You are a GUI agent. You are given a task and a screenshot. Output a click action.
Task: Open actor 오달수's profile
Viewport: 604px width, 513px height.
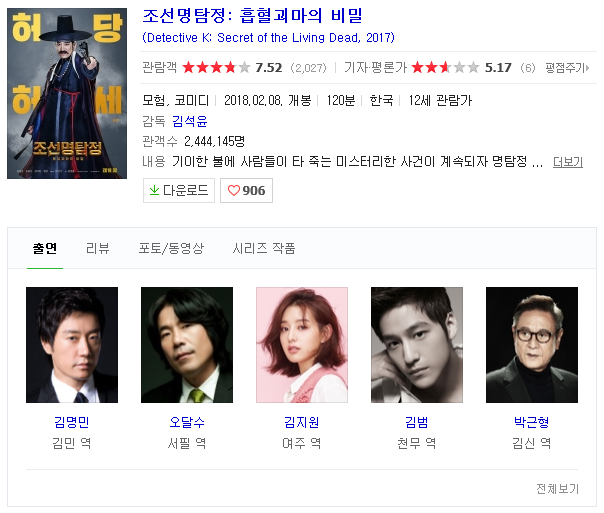pyautogui.click(x=187, y=422)
